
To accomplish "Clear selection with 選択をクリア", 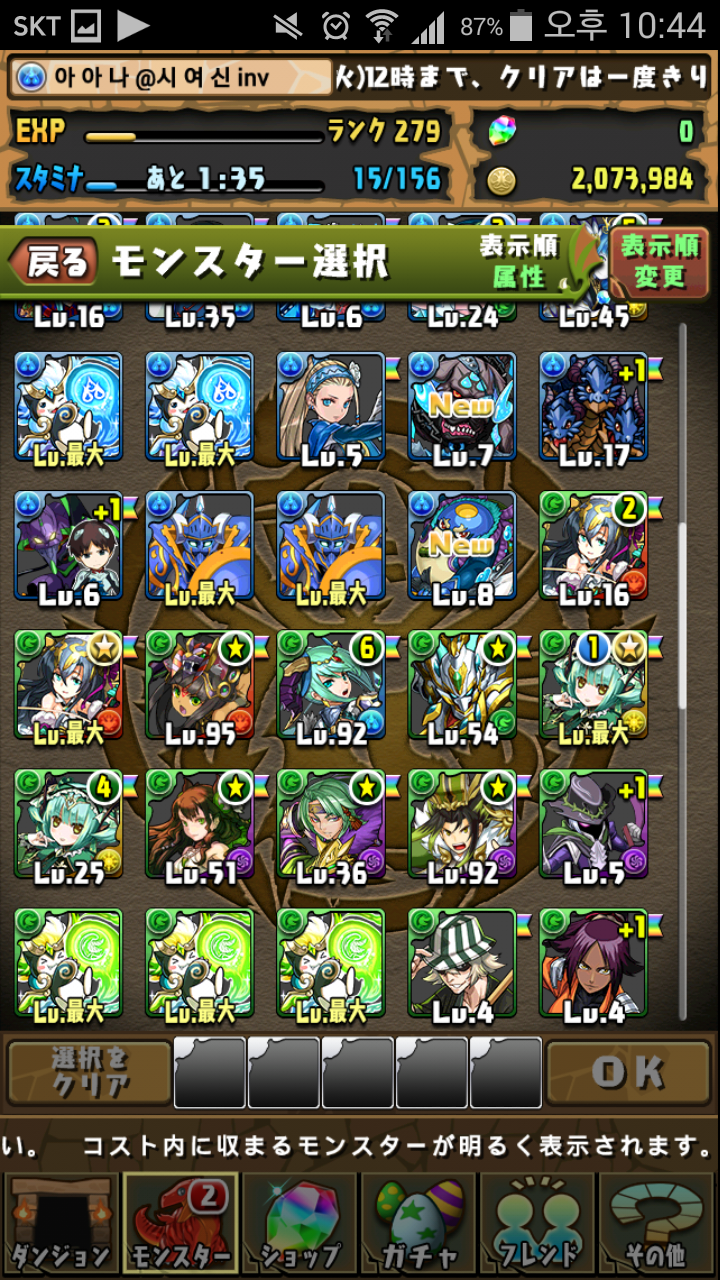I will point(88,1072).
